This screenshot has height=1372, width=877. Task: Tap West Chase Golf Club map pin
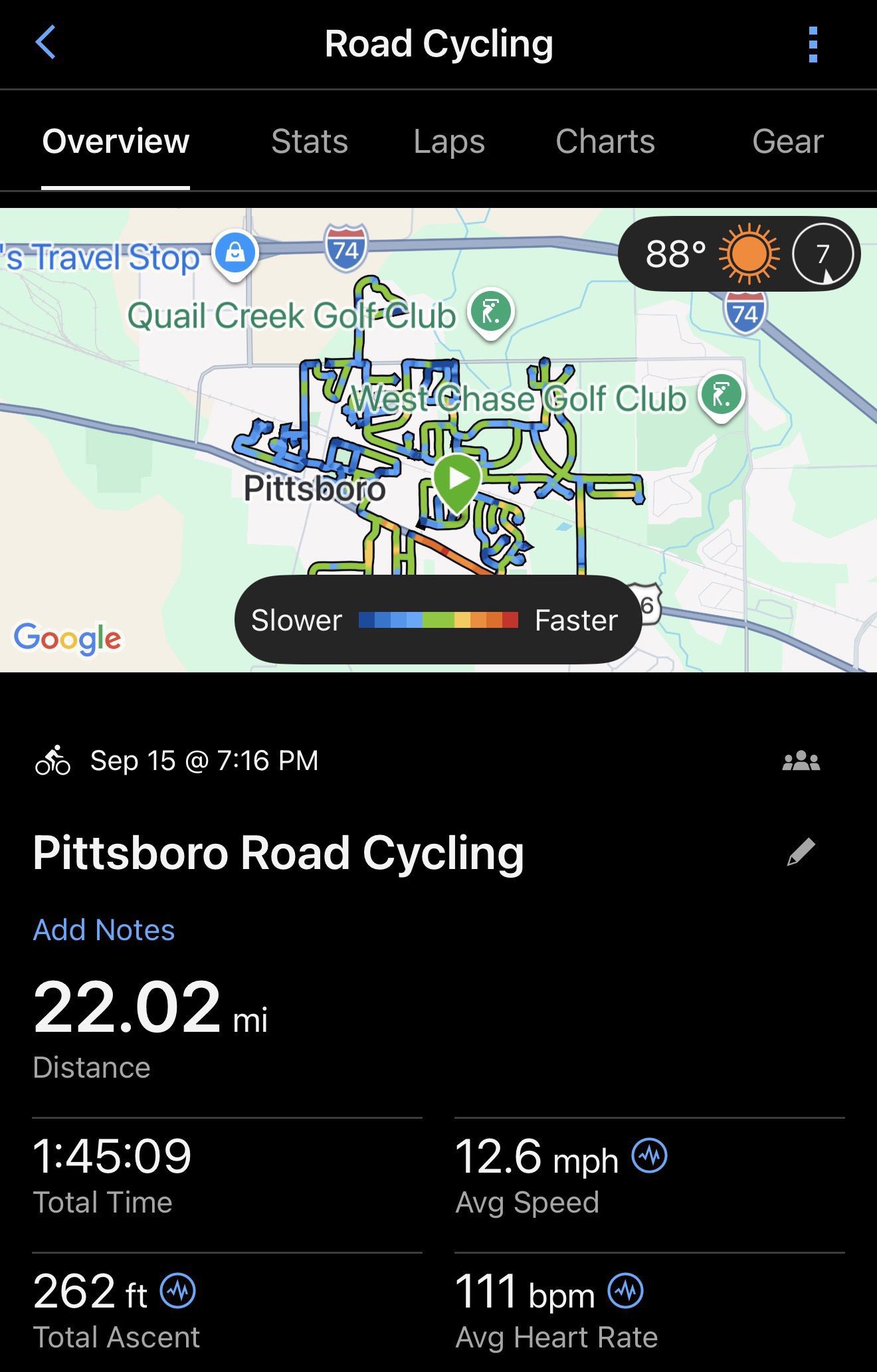(722, 397)
